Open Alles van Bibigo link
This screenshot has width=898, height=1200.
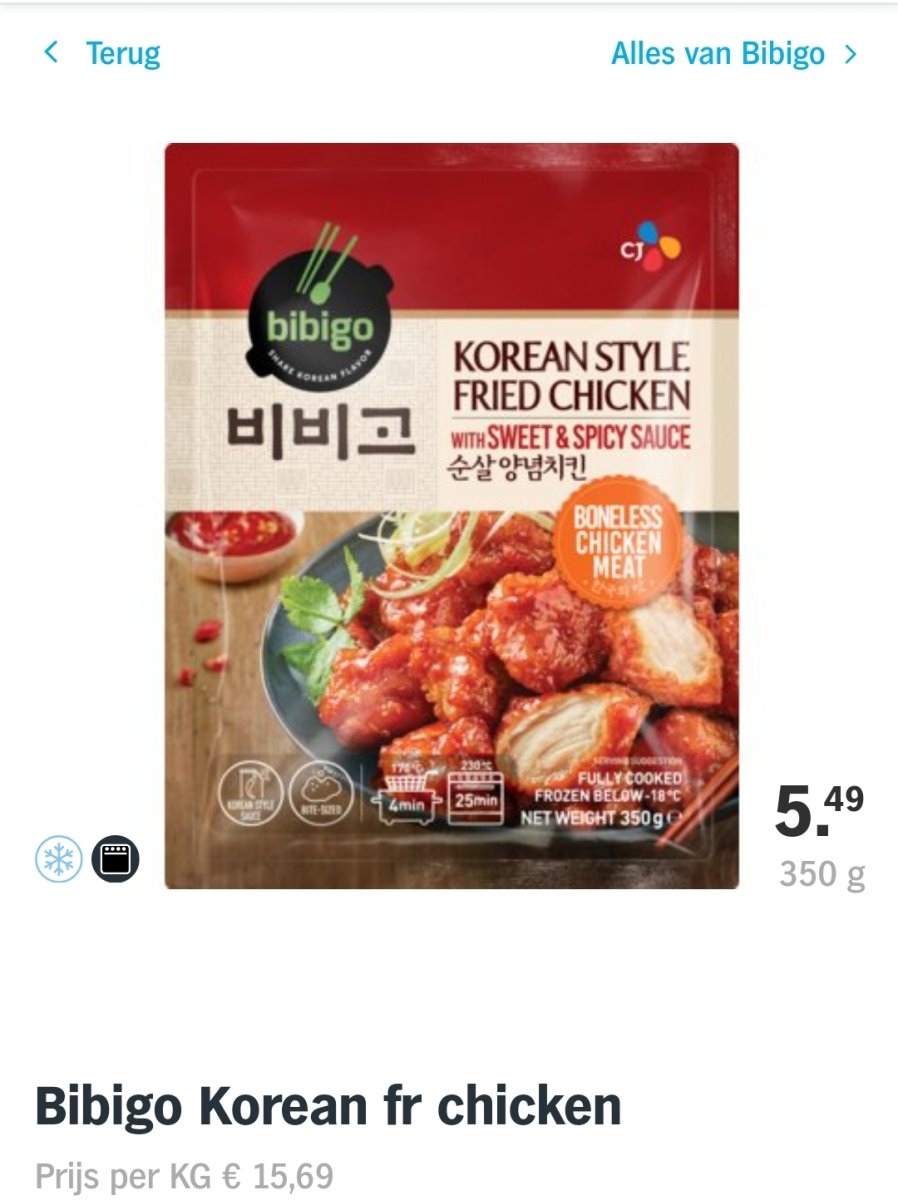[x=733, y=54]
